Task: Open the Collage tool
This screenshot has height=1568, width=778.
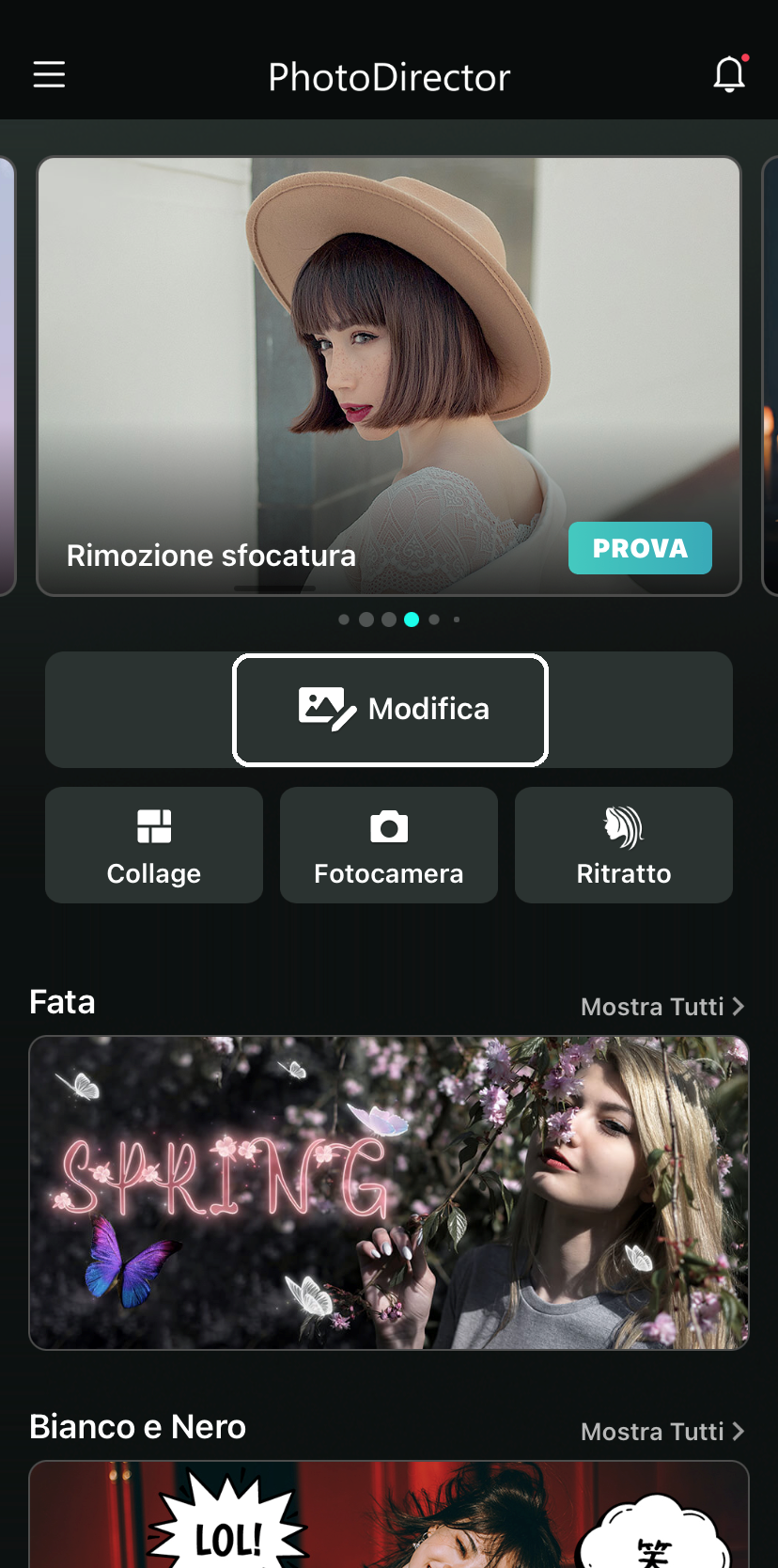Action: (154, 845)
